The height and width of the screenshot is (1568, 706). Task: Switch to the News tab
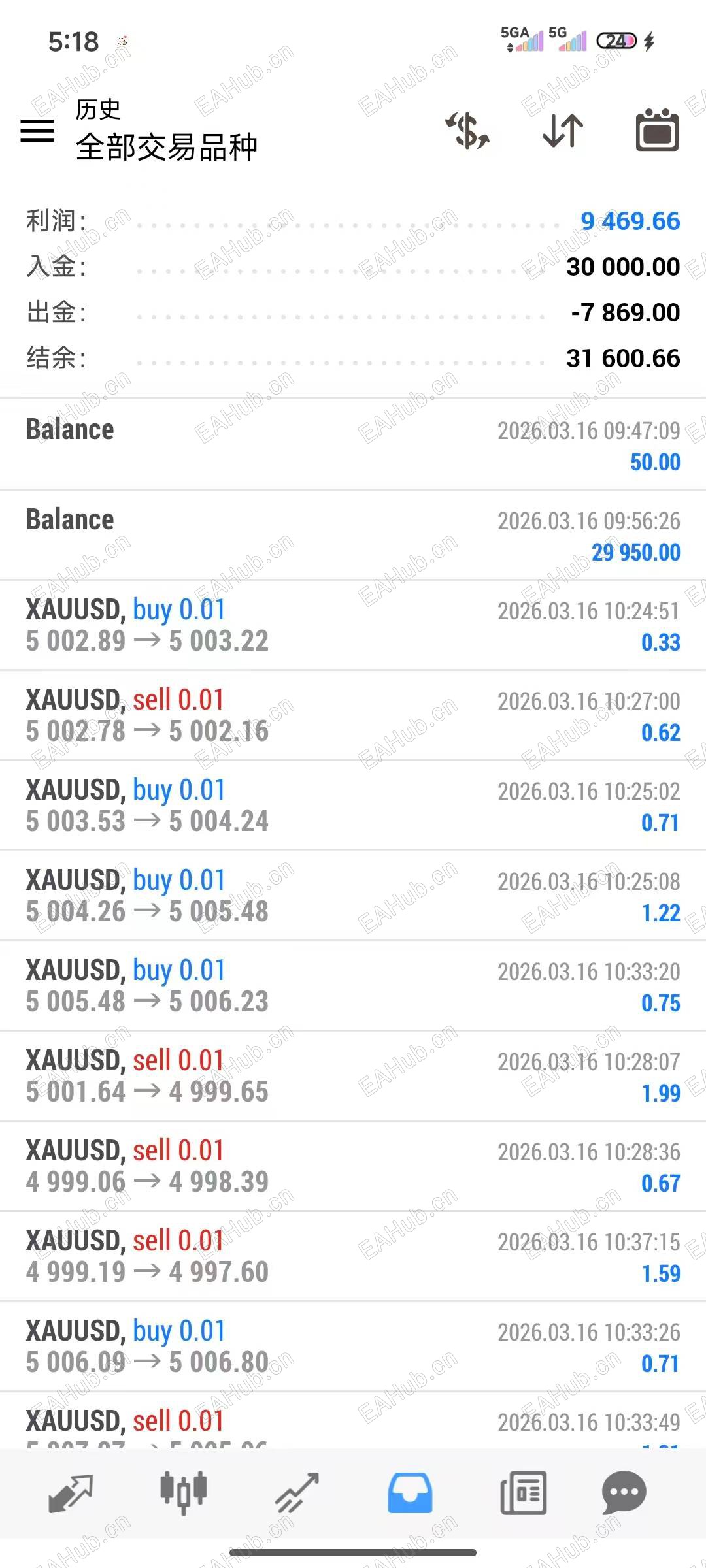tap(523, 1494)
